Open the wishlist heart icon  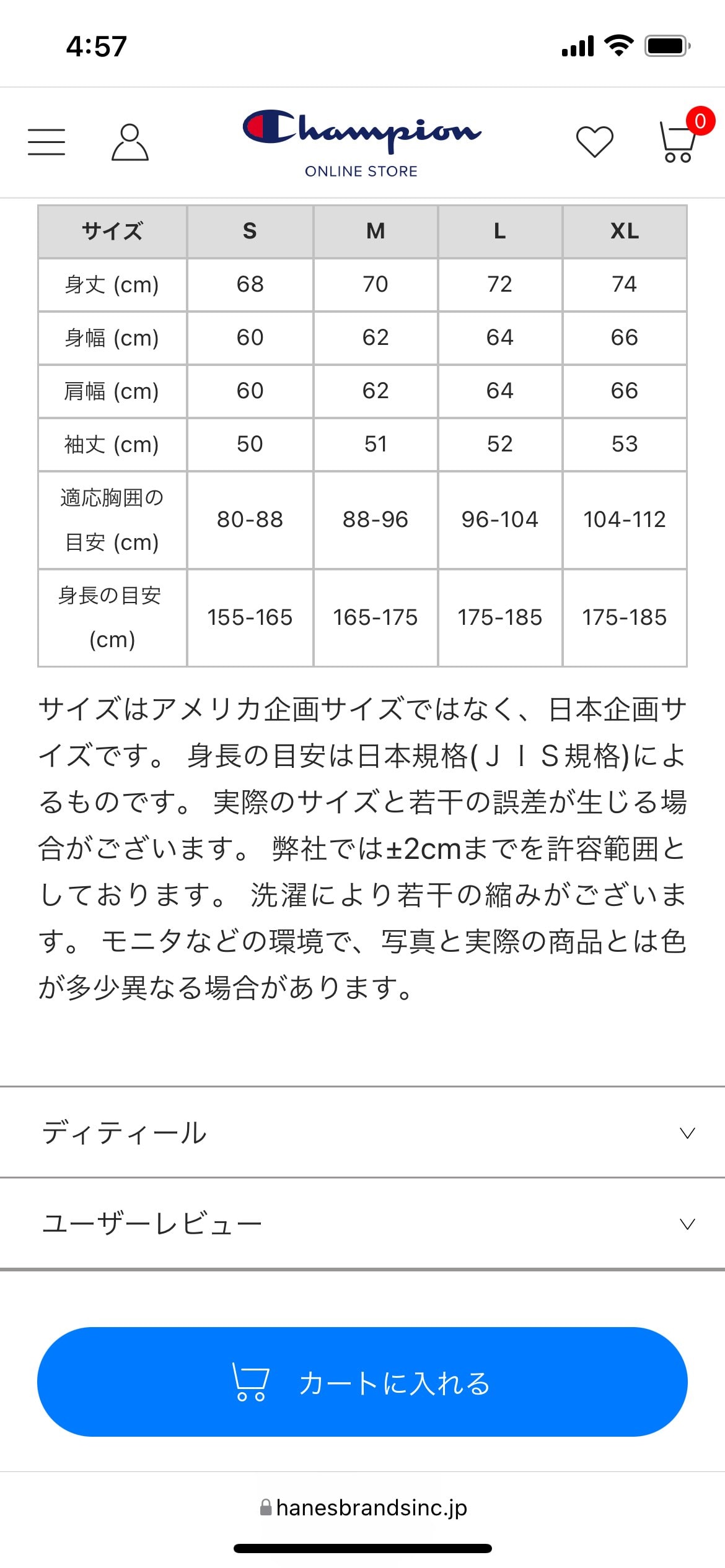(595, 142)
